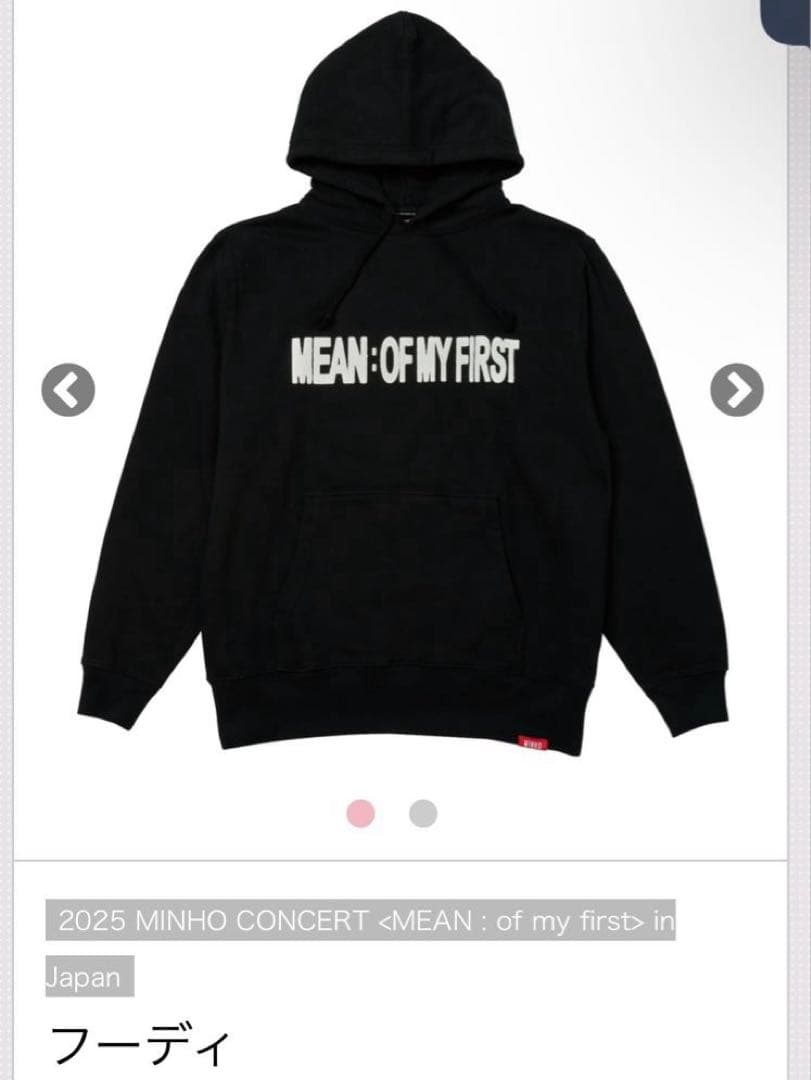Open the next image via right navigation control

[x=737, y=390]
